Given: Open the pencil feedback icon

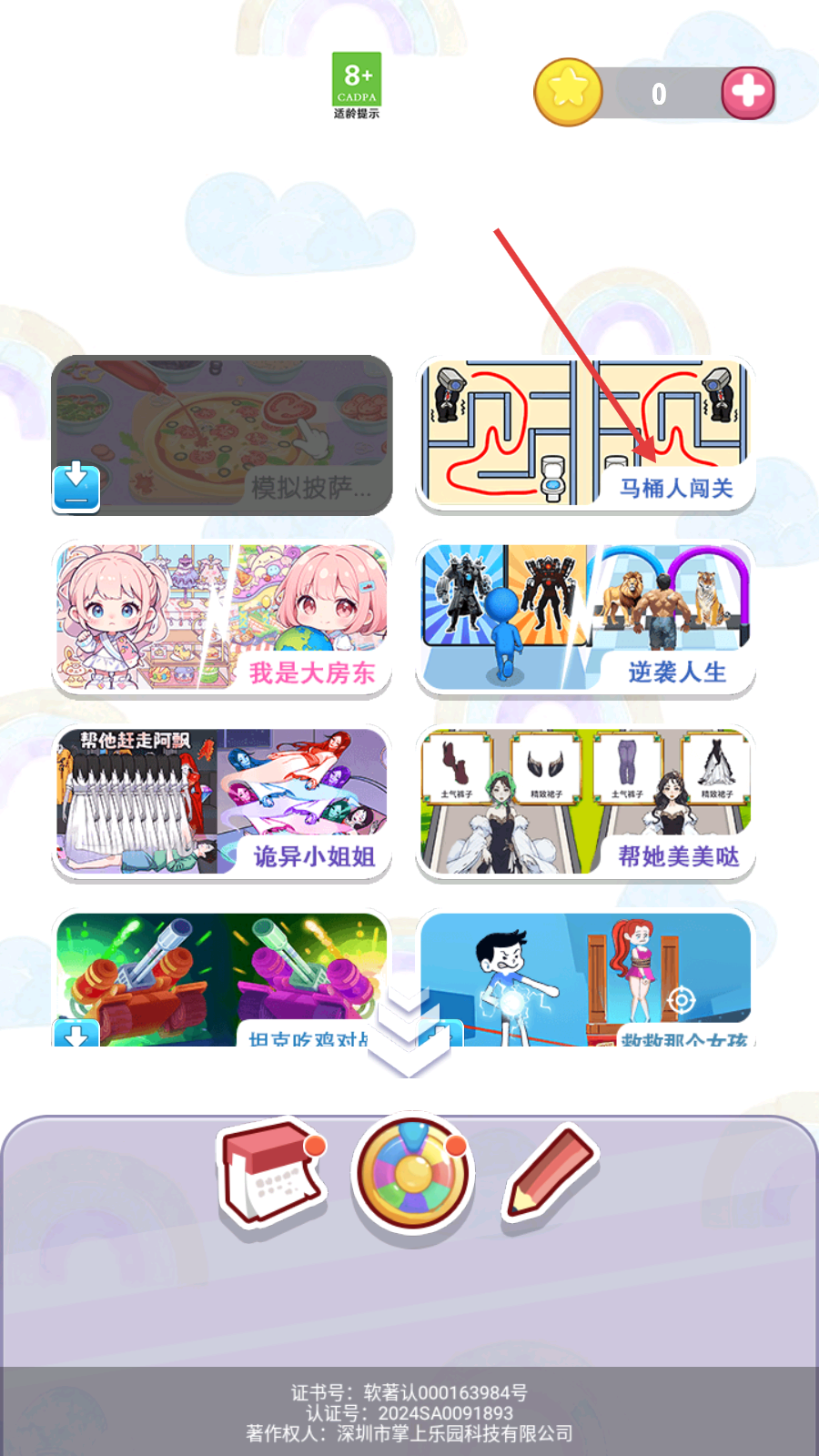Looking at the screenshot, I should [x=550, y=1173].
